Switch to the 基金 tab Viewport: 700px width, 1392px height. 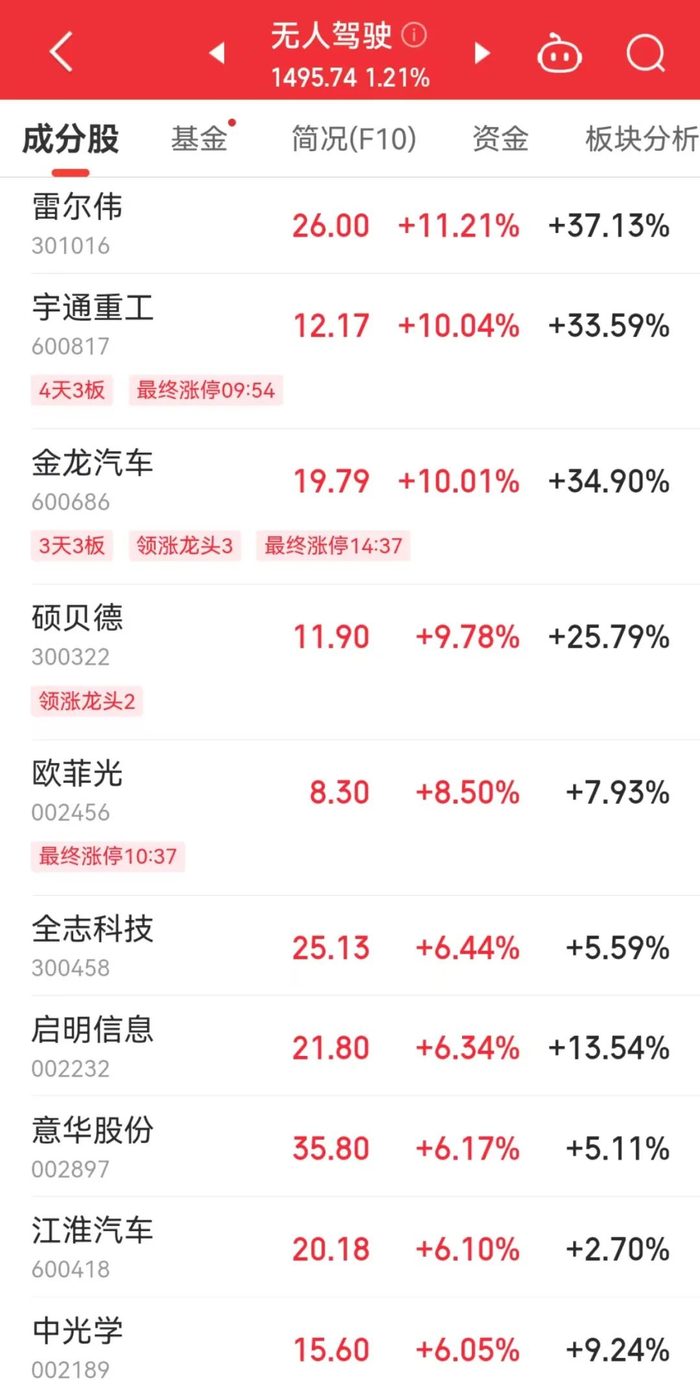[199, 140]
